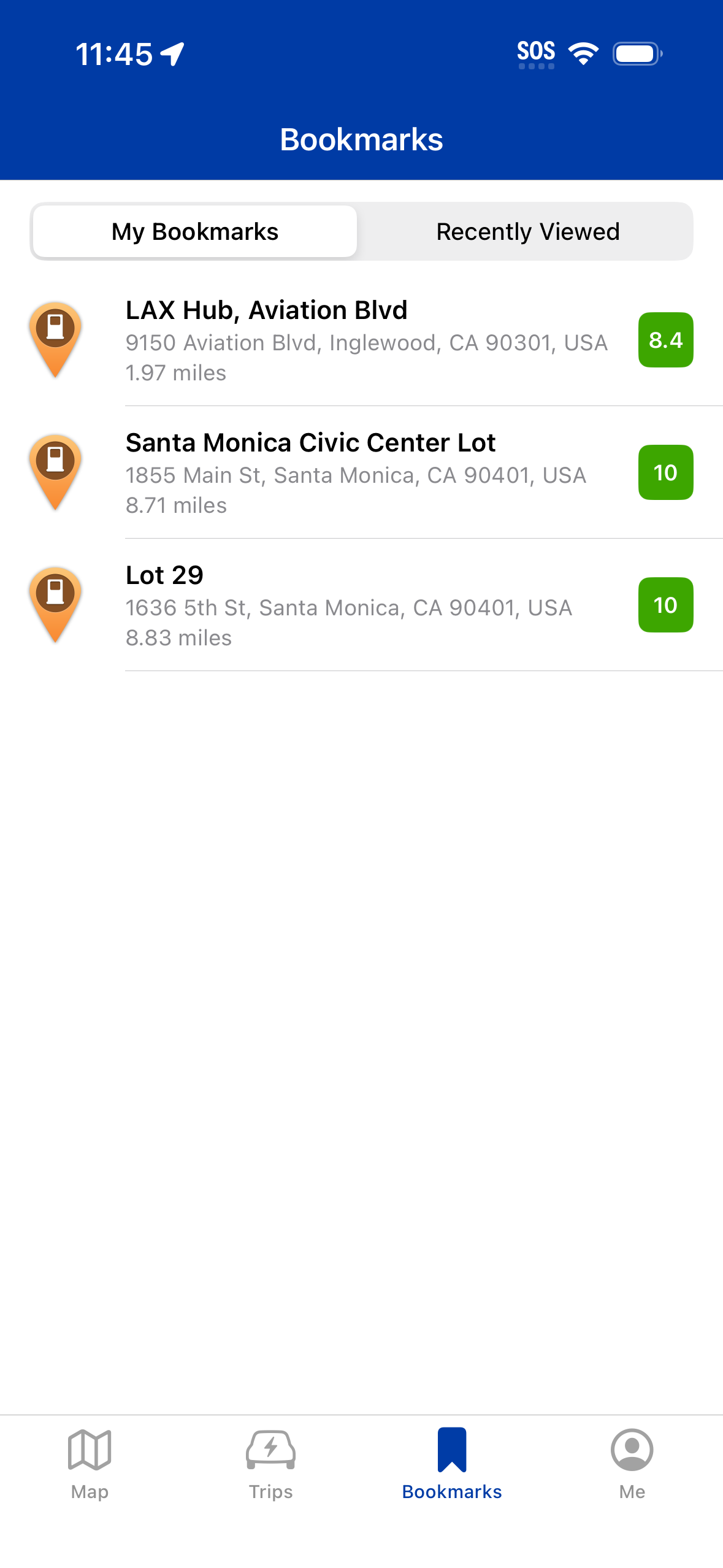Open Santa Monica Civic Center Lot
This screenshot has height=1568, width=723.
tap(365, 472)
